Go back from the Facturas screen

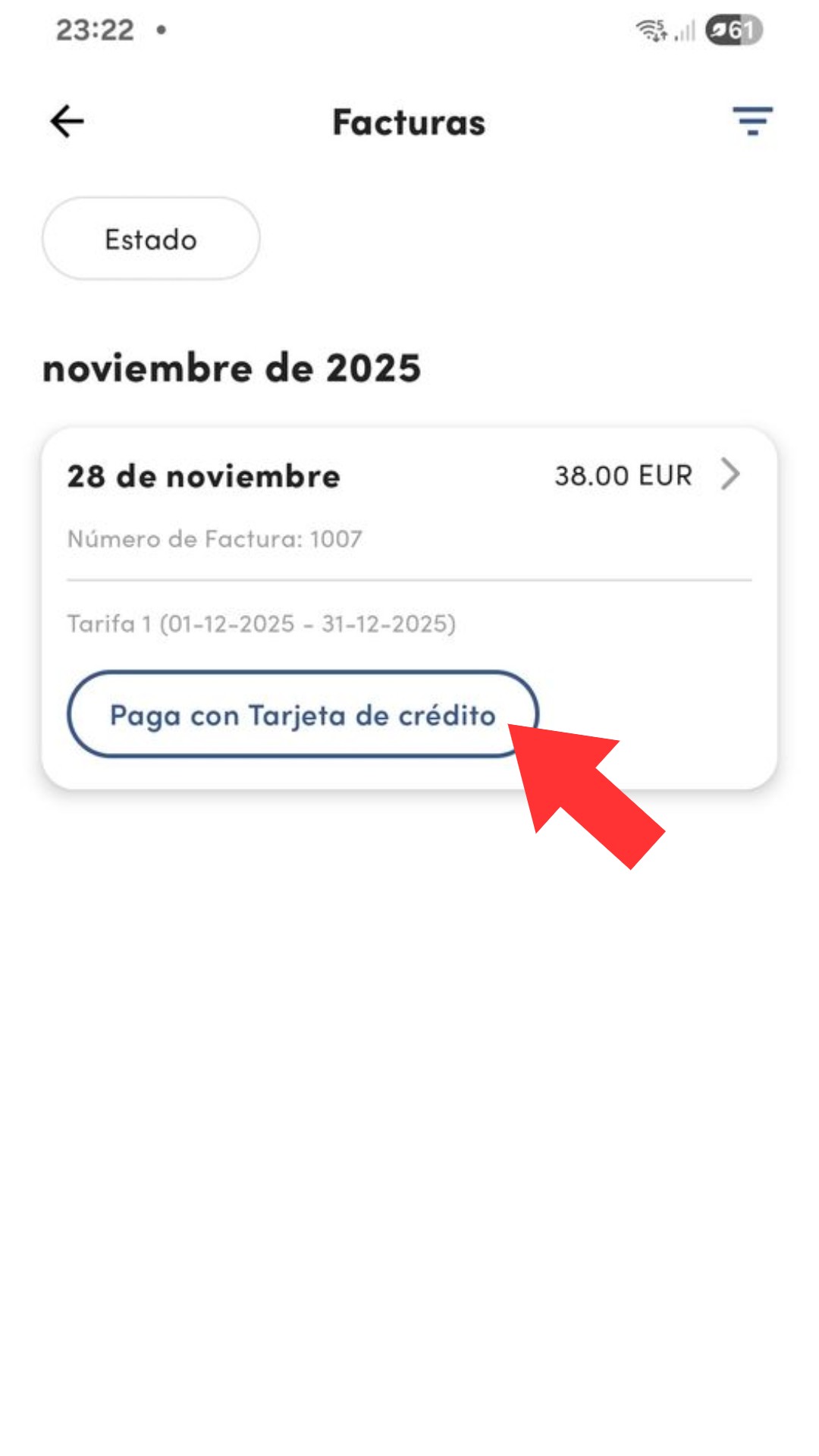67,121
